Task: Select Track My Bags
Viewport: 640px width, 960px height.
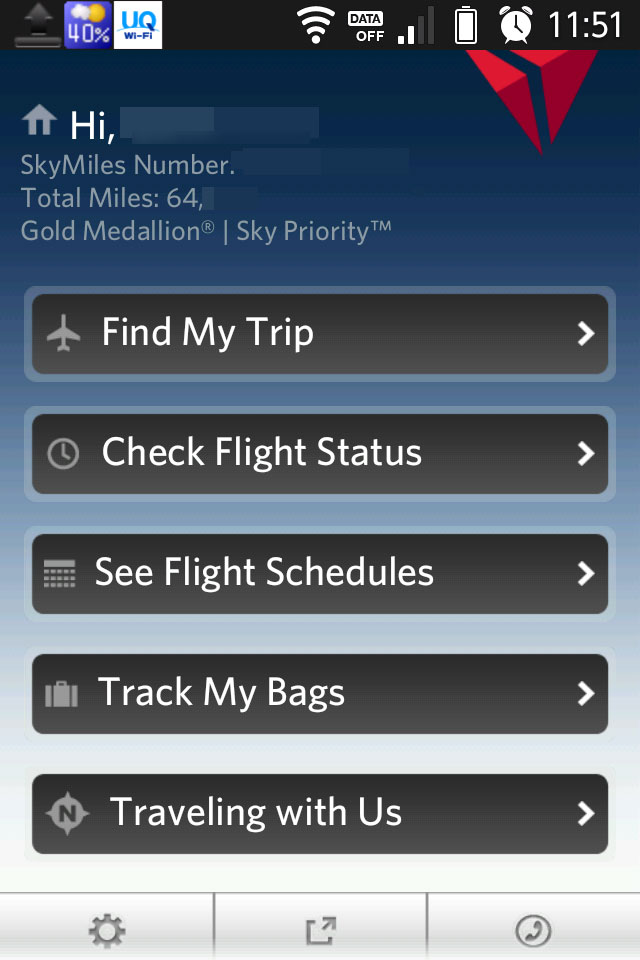Action: 320,694
